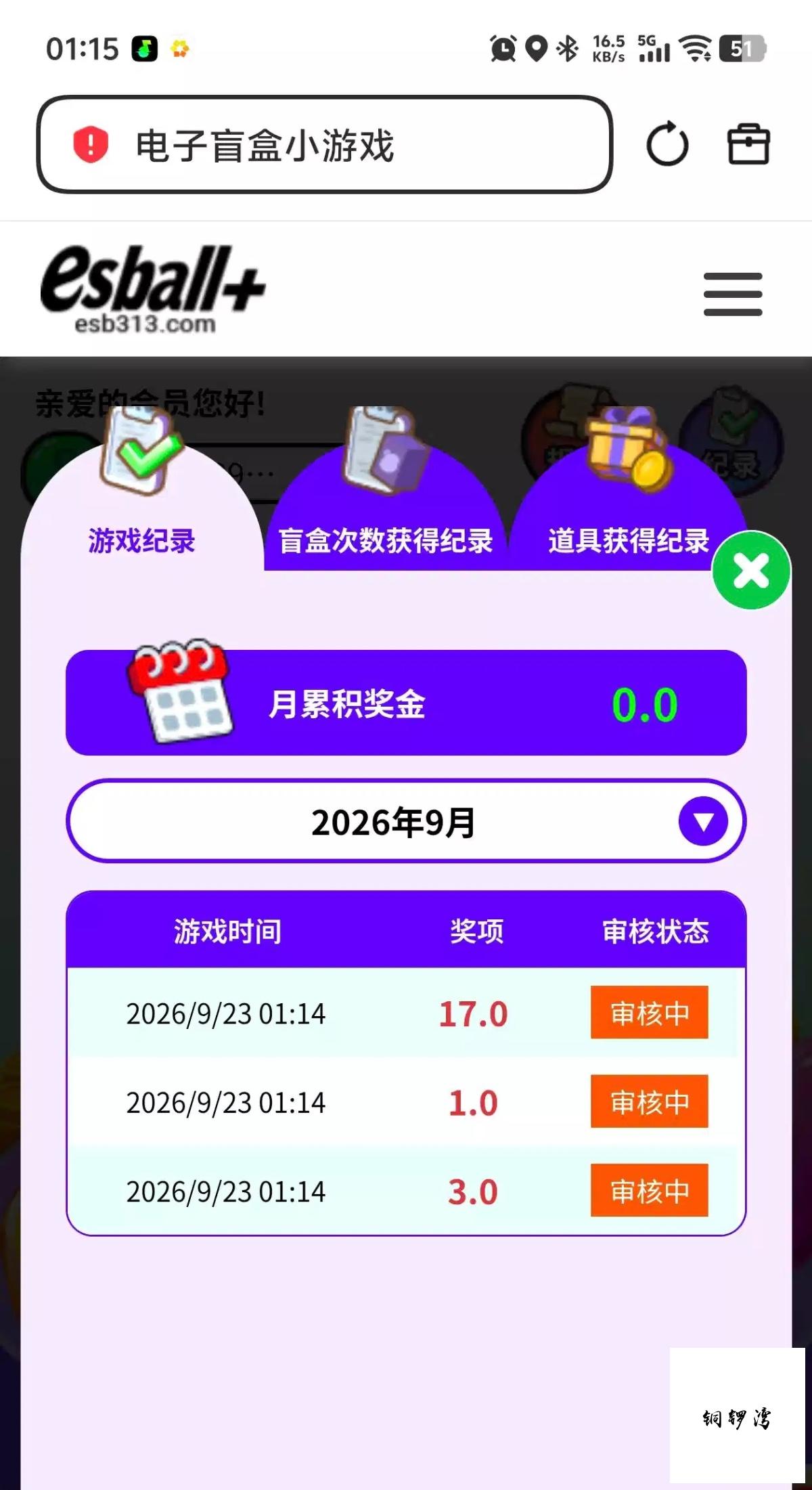Expand the 2026年9月 month dropdown
This screenshot has width=812, height=1490.
click(x=406, y=821)
